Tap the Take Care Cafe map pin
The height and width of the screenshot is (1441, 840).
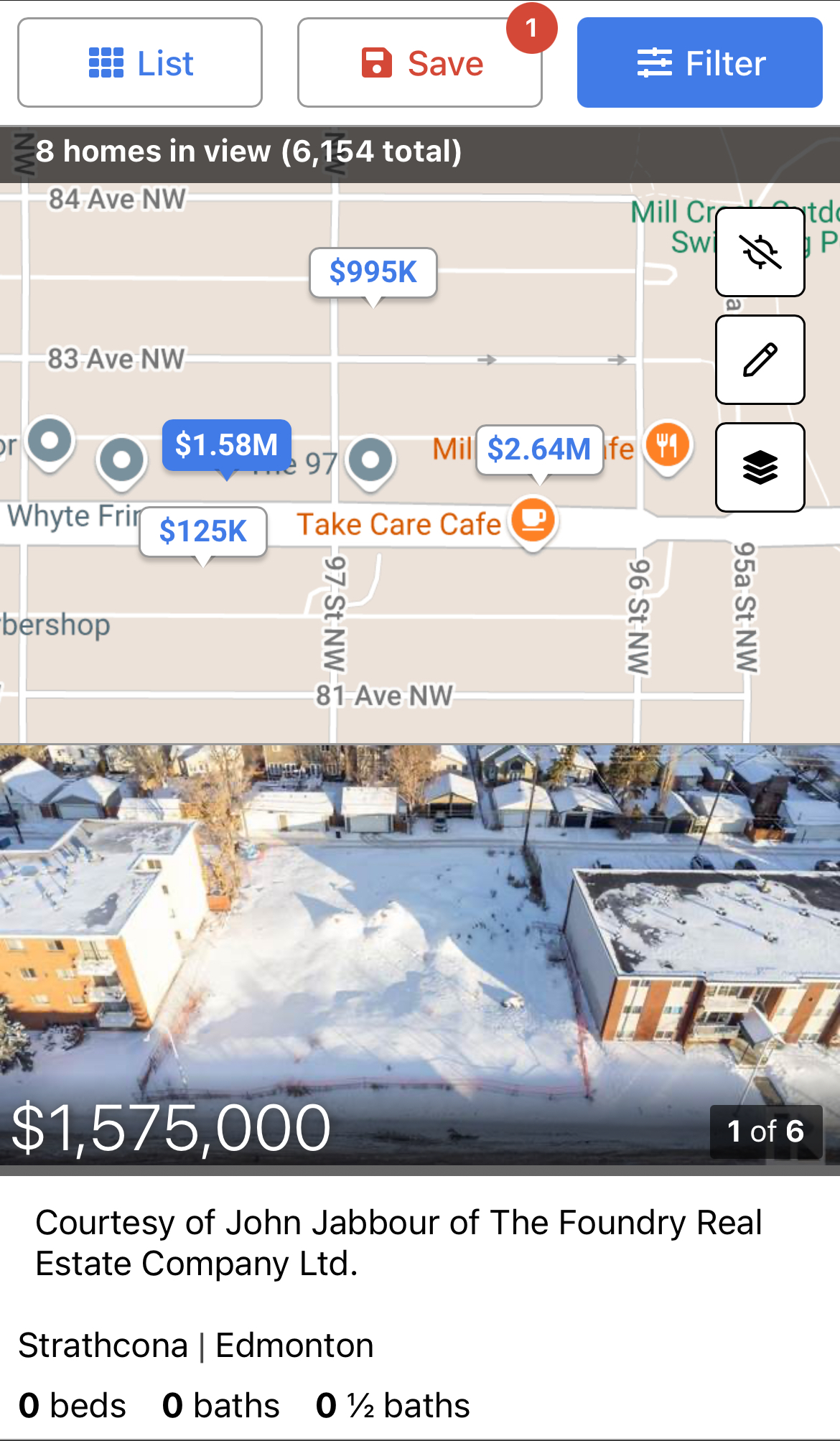pyautogui.click(x=533, y=520)
